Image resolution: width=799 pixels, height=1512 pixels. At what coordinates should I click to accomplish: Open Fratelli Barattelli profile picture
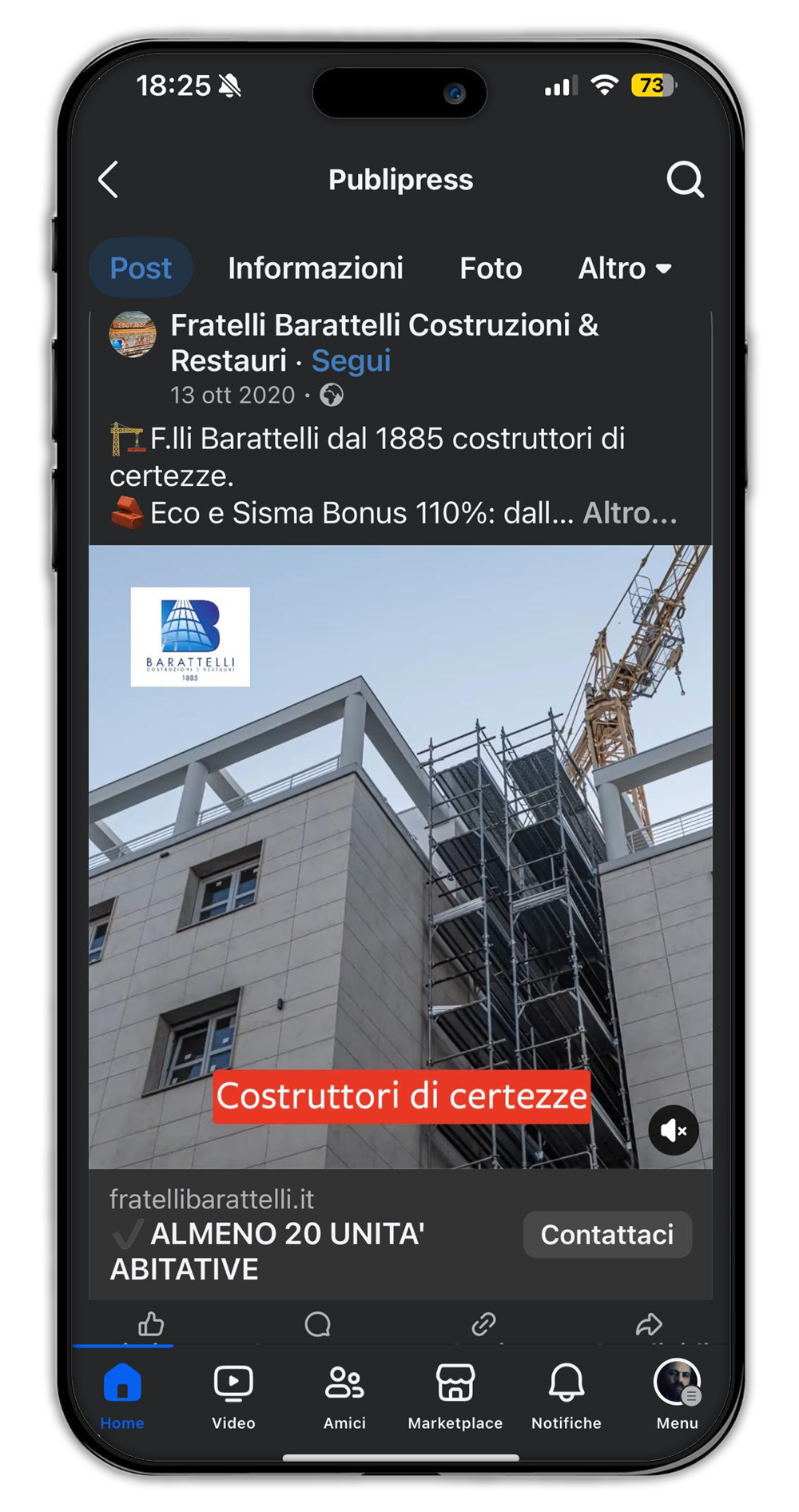pyautogui.click(x=133, y=334)
